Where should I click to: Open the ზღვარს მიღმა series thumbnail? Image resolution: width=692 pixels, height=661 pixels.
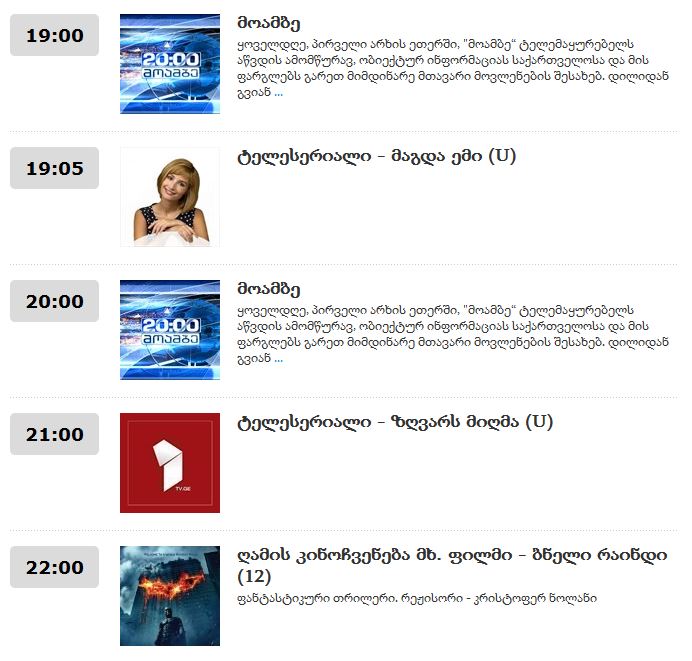(169, 463)
